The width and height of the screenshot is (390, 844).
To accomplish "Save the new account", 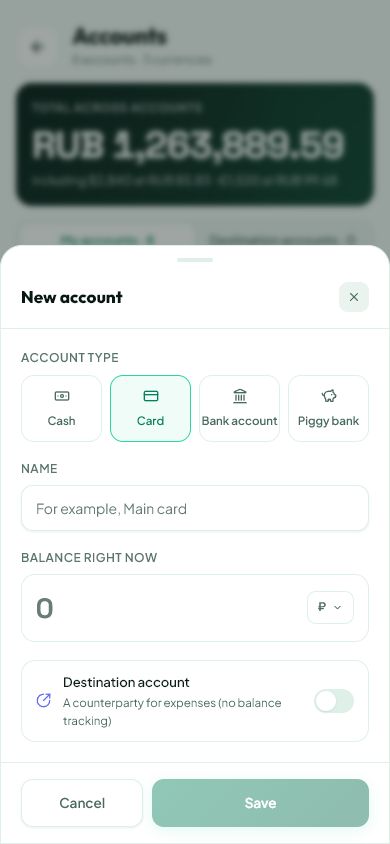I will pyautogui.click(x=260, y=803).
